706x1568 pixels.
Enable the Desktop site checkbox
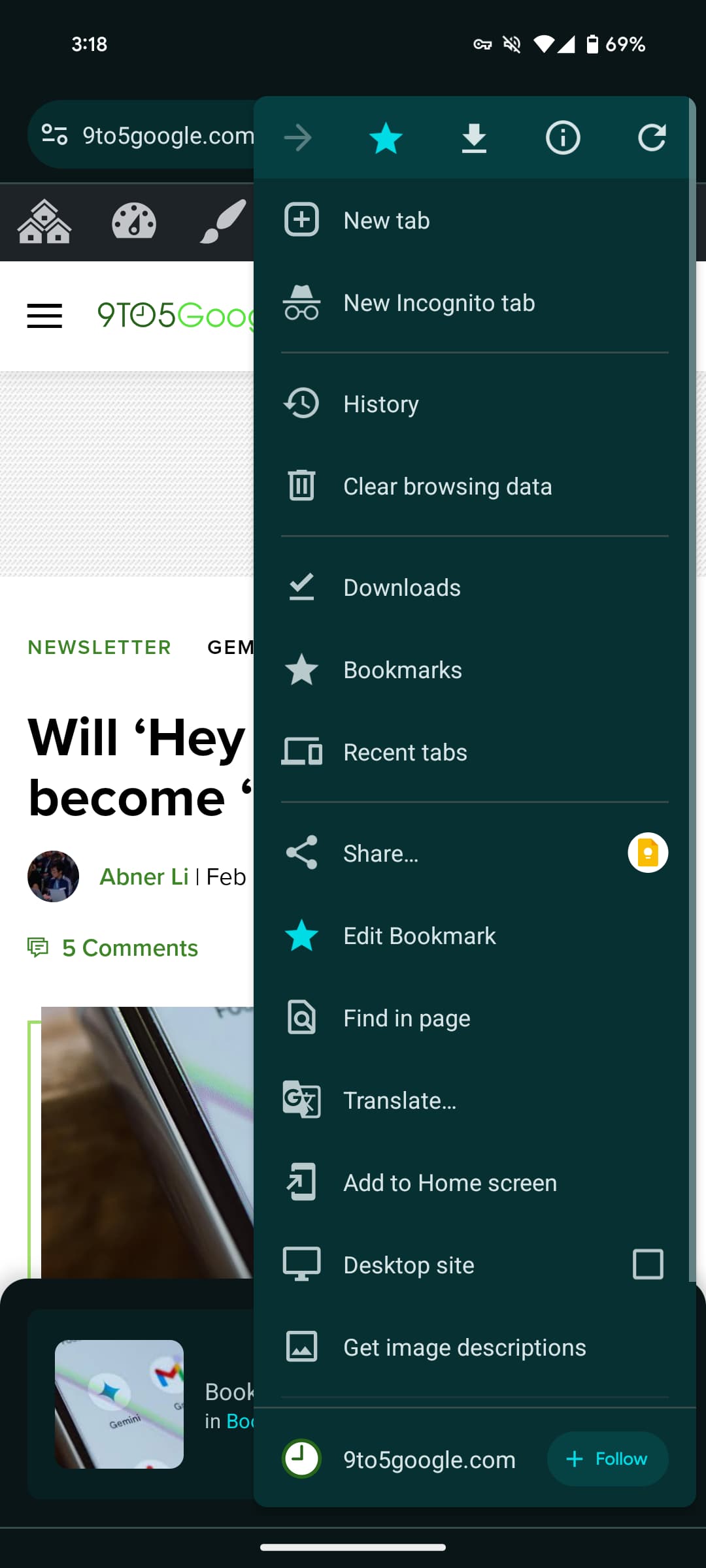click(x=648, y=1264)
